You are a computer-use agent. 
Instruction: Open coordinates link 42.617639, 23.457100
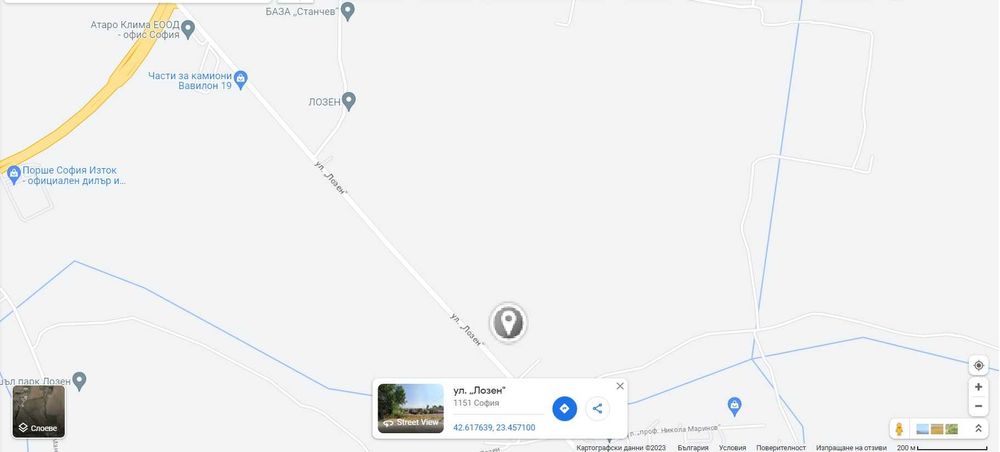[x=494, y=428]
